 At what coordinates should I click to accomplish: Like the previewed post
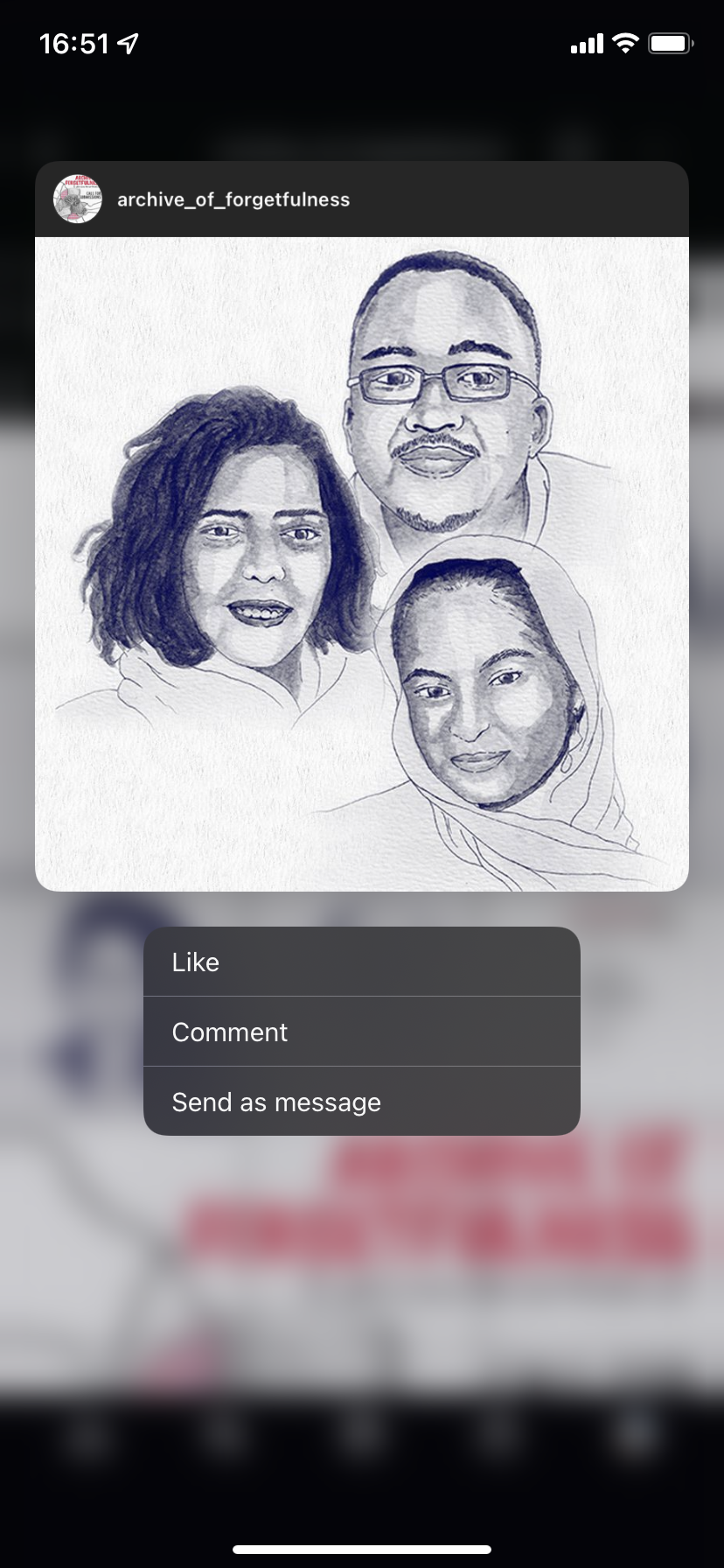[361, 962]
